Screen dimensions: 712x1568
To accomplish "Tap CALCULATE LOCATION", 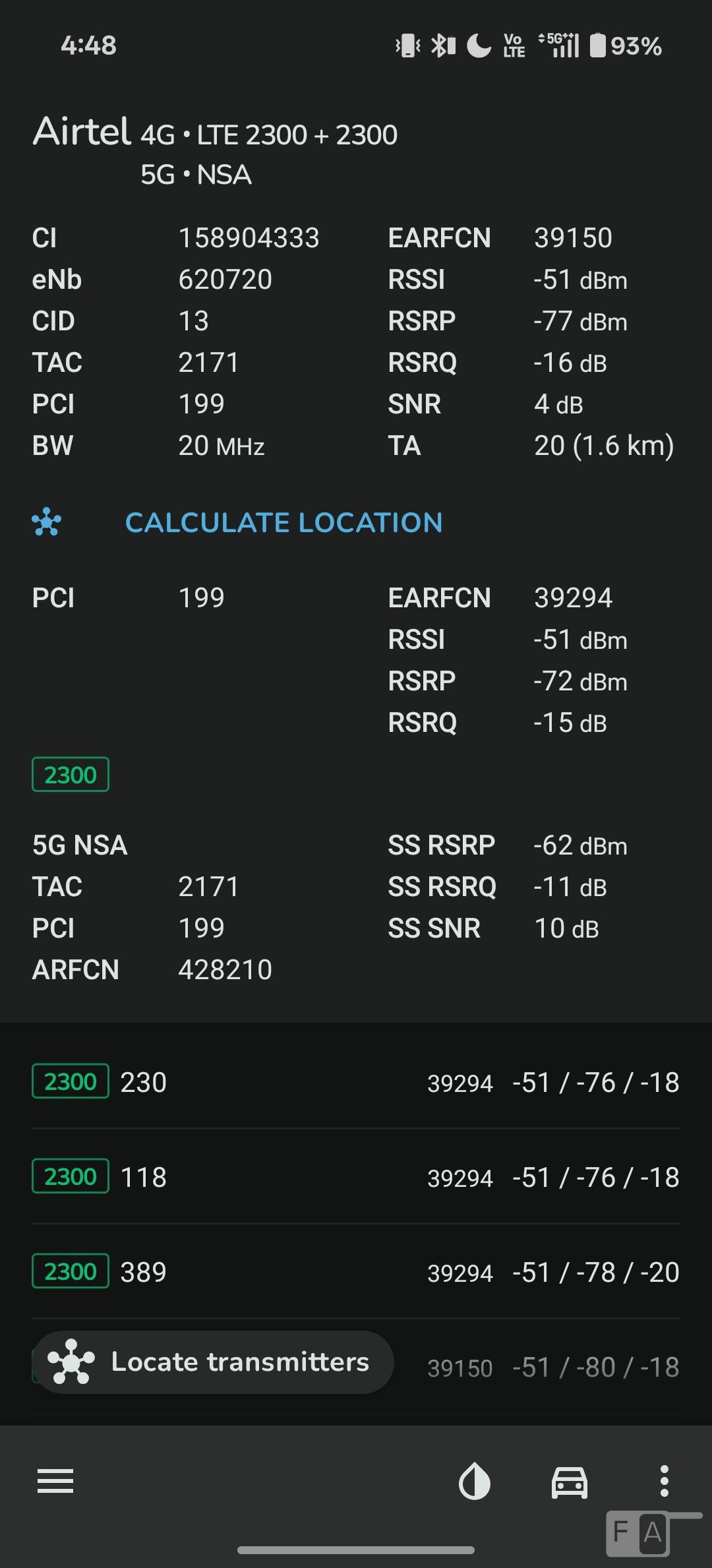I will (x=283, y=522).
